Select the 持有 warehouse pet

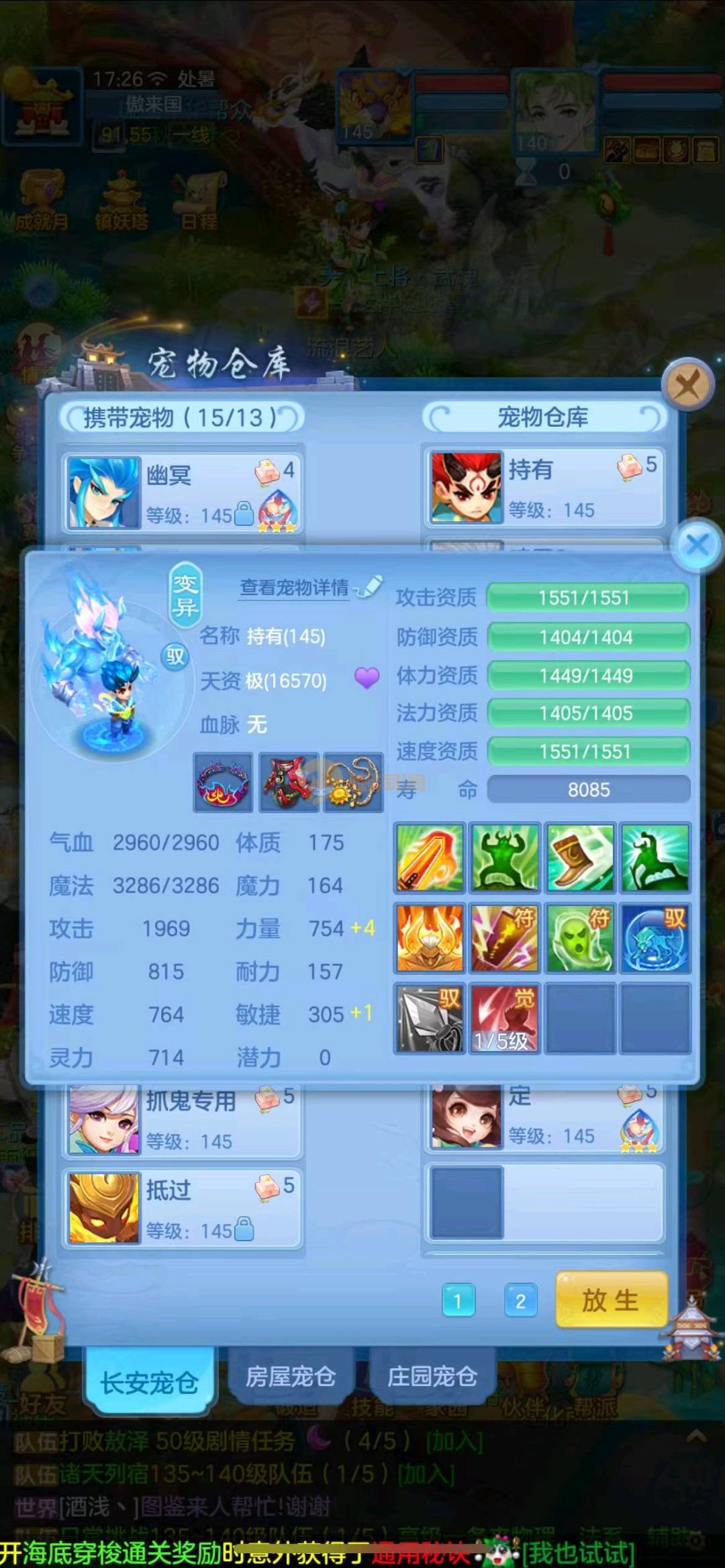point(544,488)
